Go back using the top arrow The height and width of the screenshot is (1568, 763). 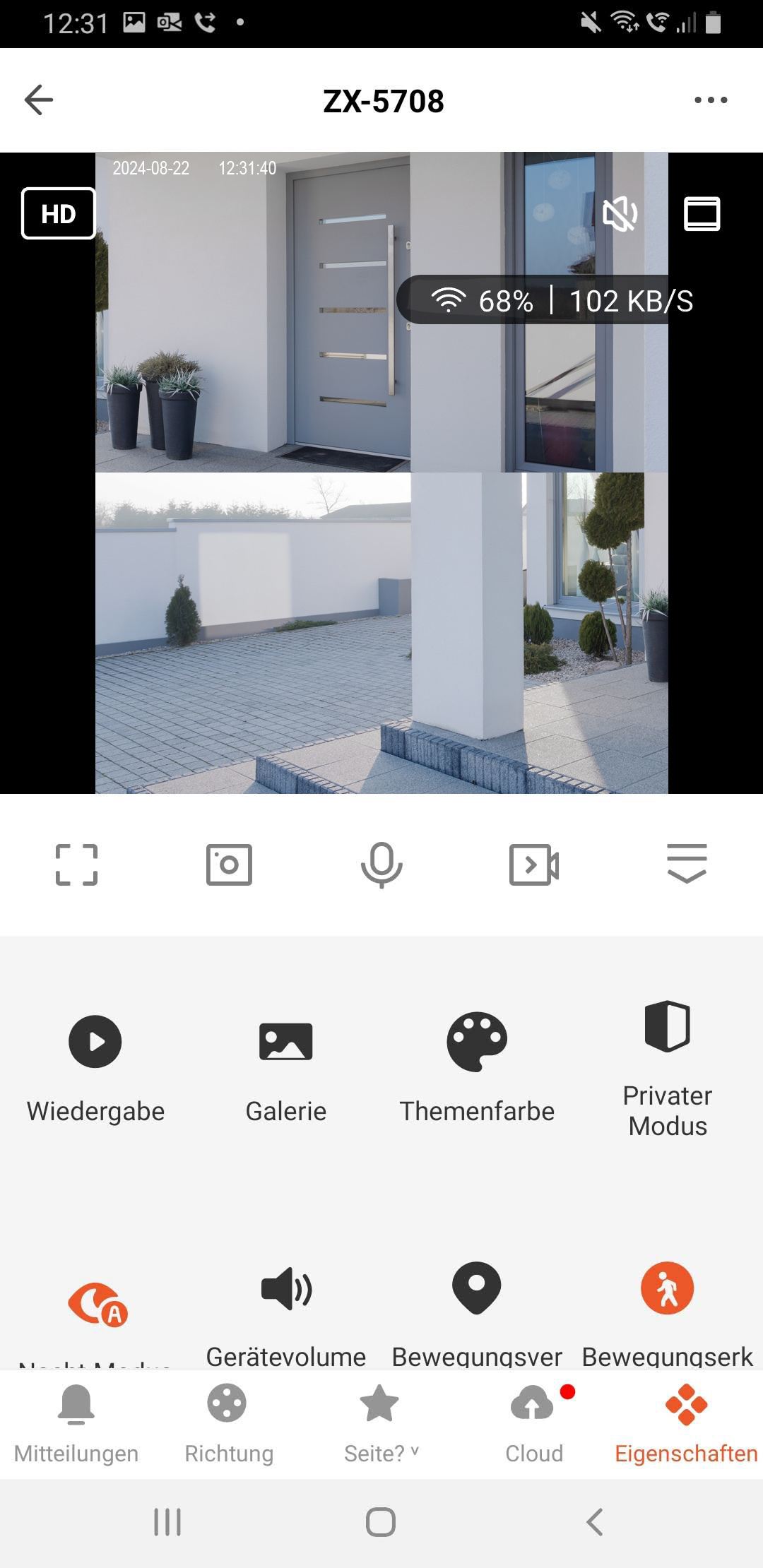coord(39,100)
